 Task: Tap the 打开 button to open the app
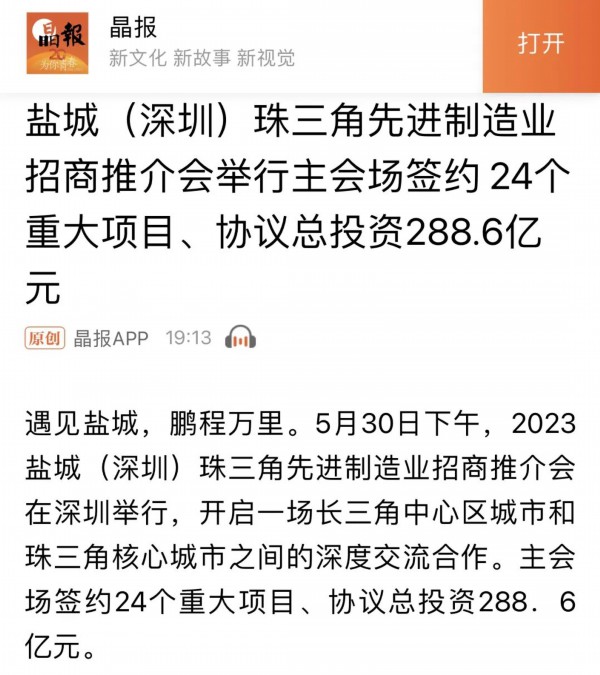pyautogui.click(x=541, y=44)
